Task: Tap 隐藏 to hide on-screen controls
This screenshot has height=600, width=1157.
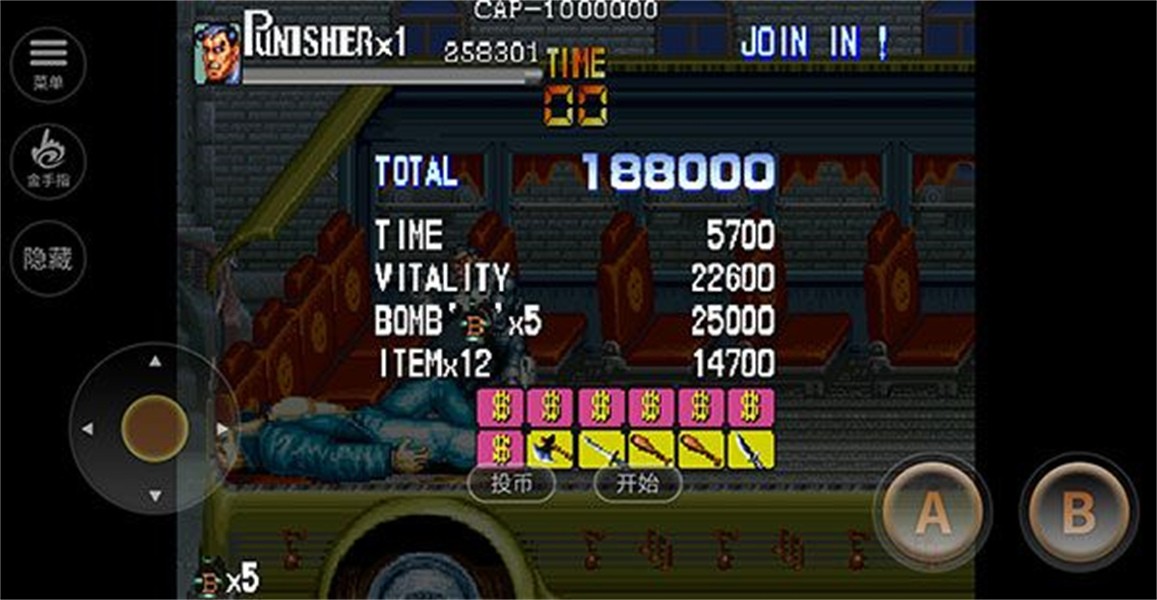Action: coord(48,258)
